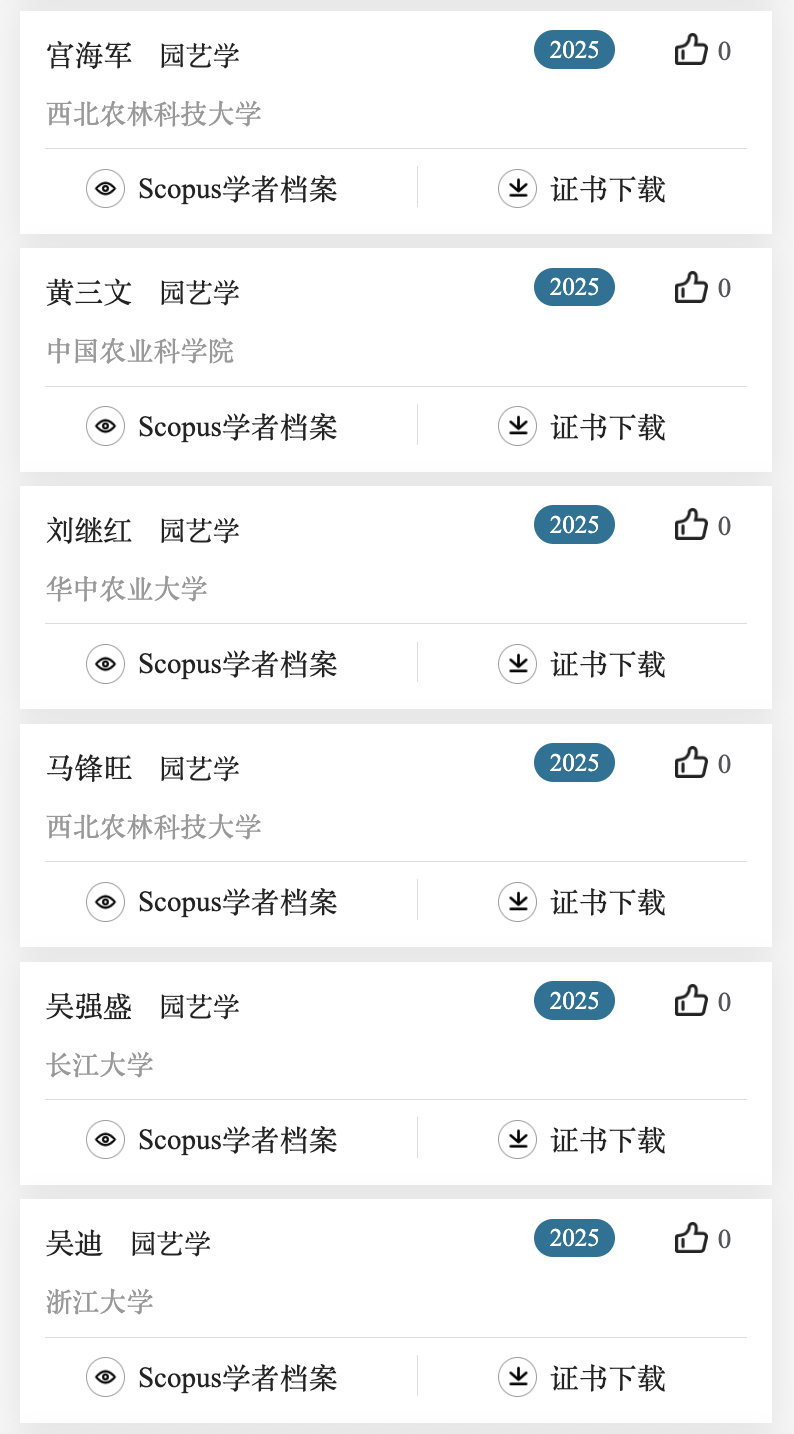The width and height of the screenshot is (794, 1434).
Task: Open Scopus学者档案 for 吴强盛
Action: point(212,1140)
